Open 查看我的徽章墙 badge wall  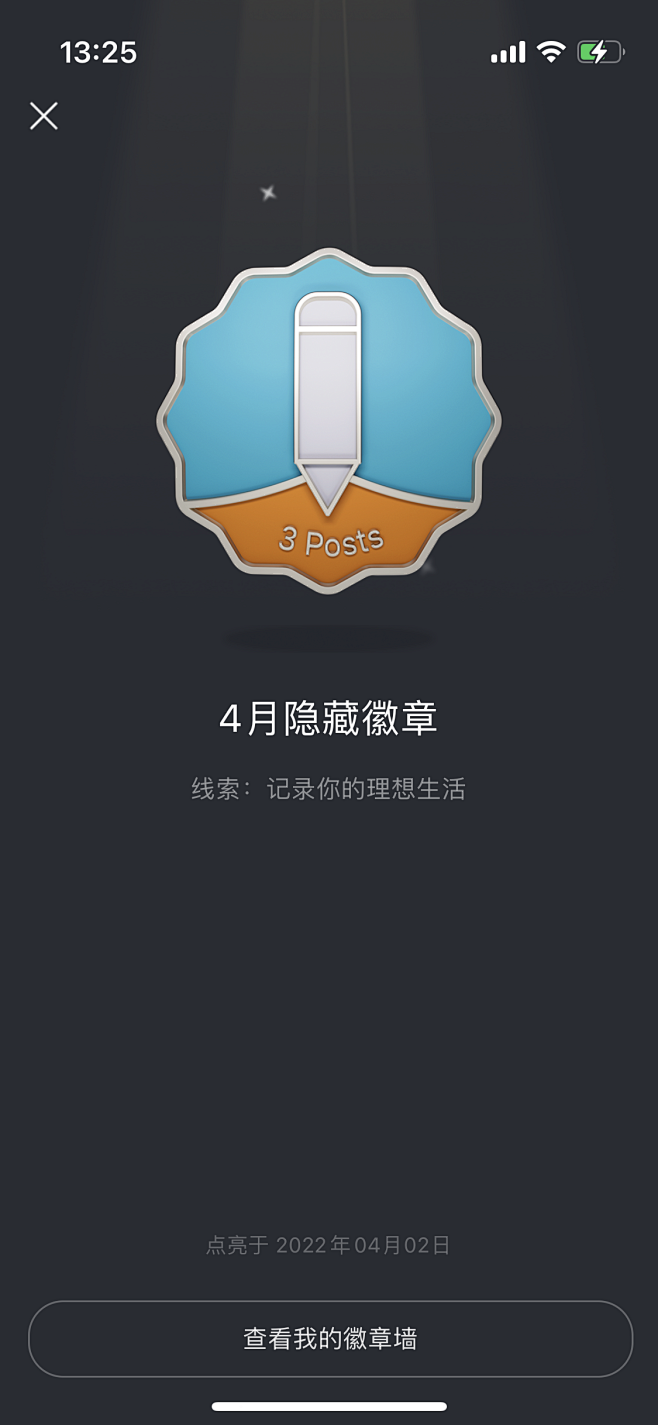[330, 1339]
